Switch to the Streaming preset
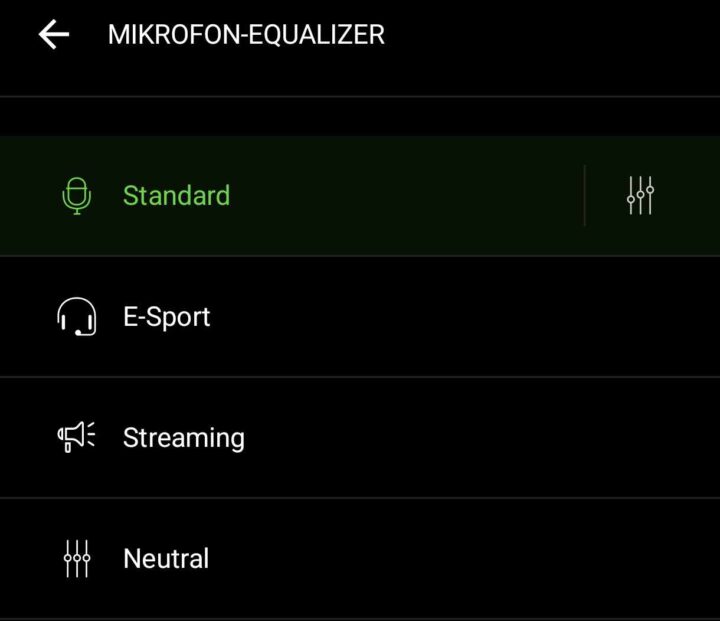This screenshot has width=720, height=621. (183, 438)
